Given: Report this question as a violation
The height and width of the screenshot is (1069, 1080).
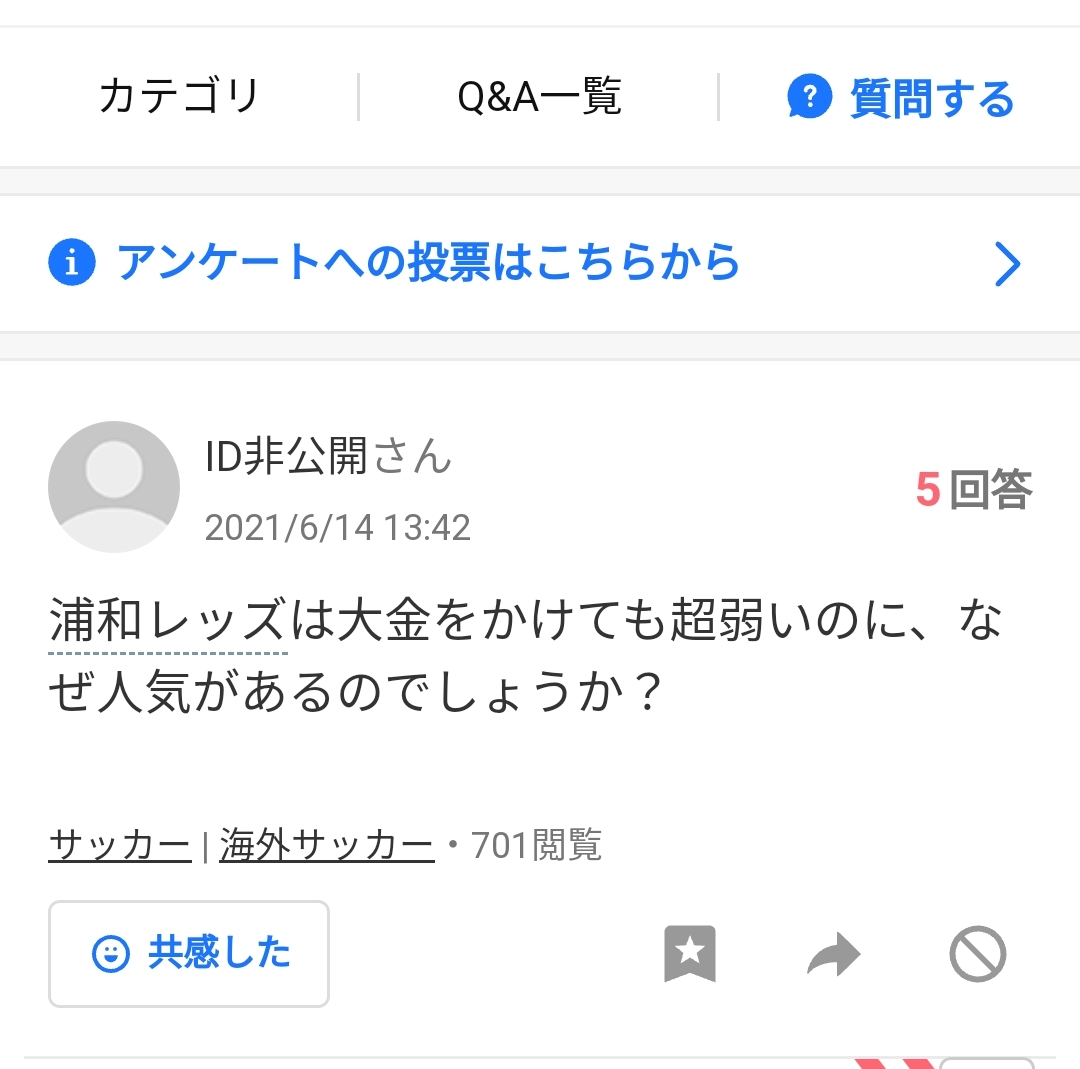Looking at the screenshot, I should (x=977, y=953).
